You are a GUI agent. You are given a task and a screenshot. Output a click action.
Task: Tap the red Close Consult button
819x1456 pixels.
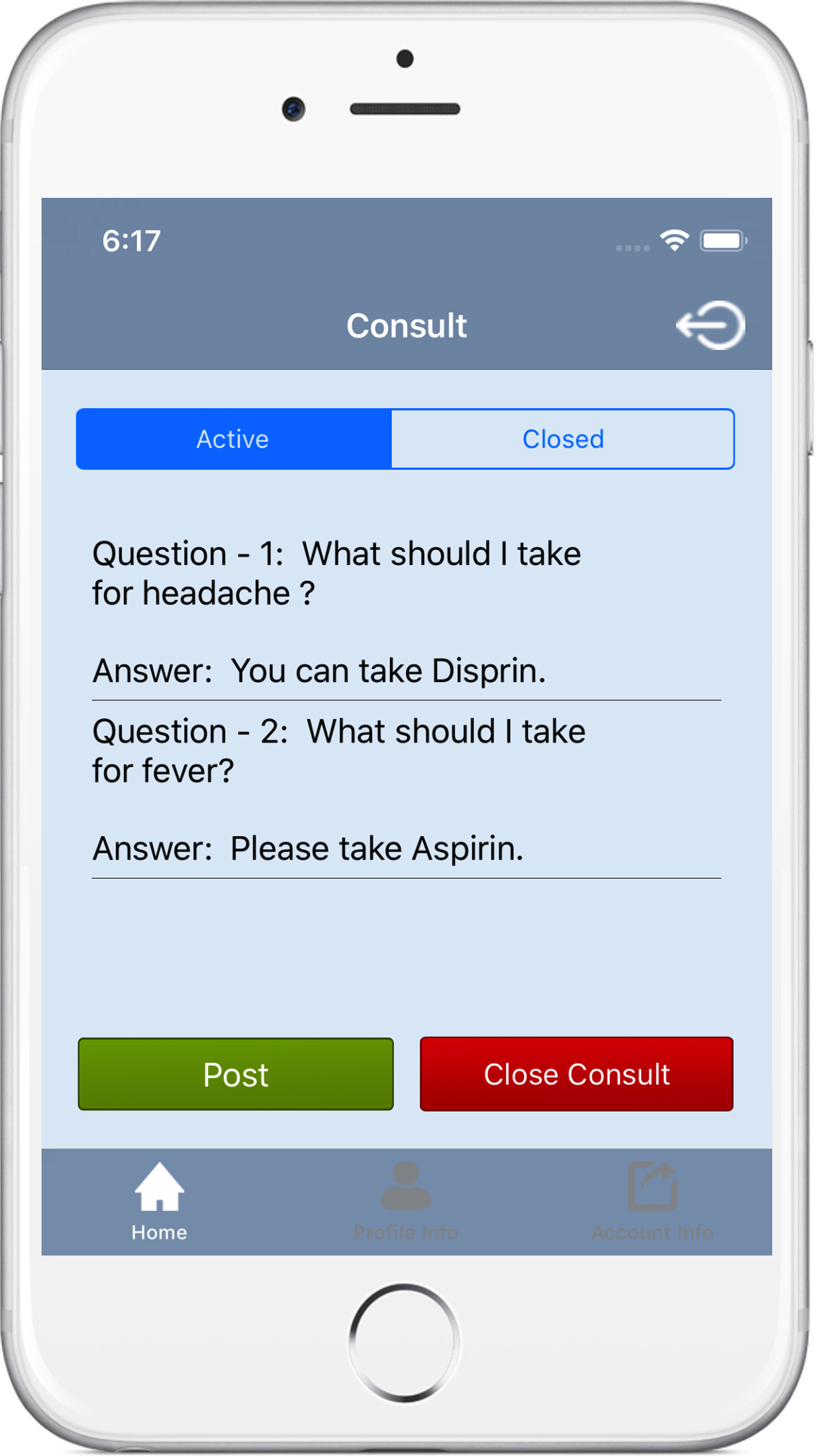(576, 1074)
